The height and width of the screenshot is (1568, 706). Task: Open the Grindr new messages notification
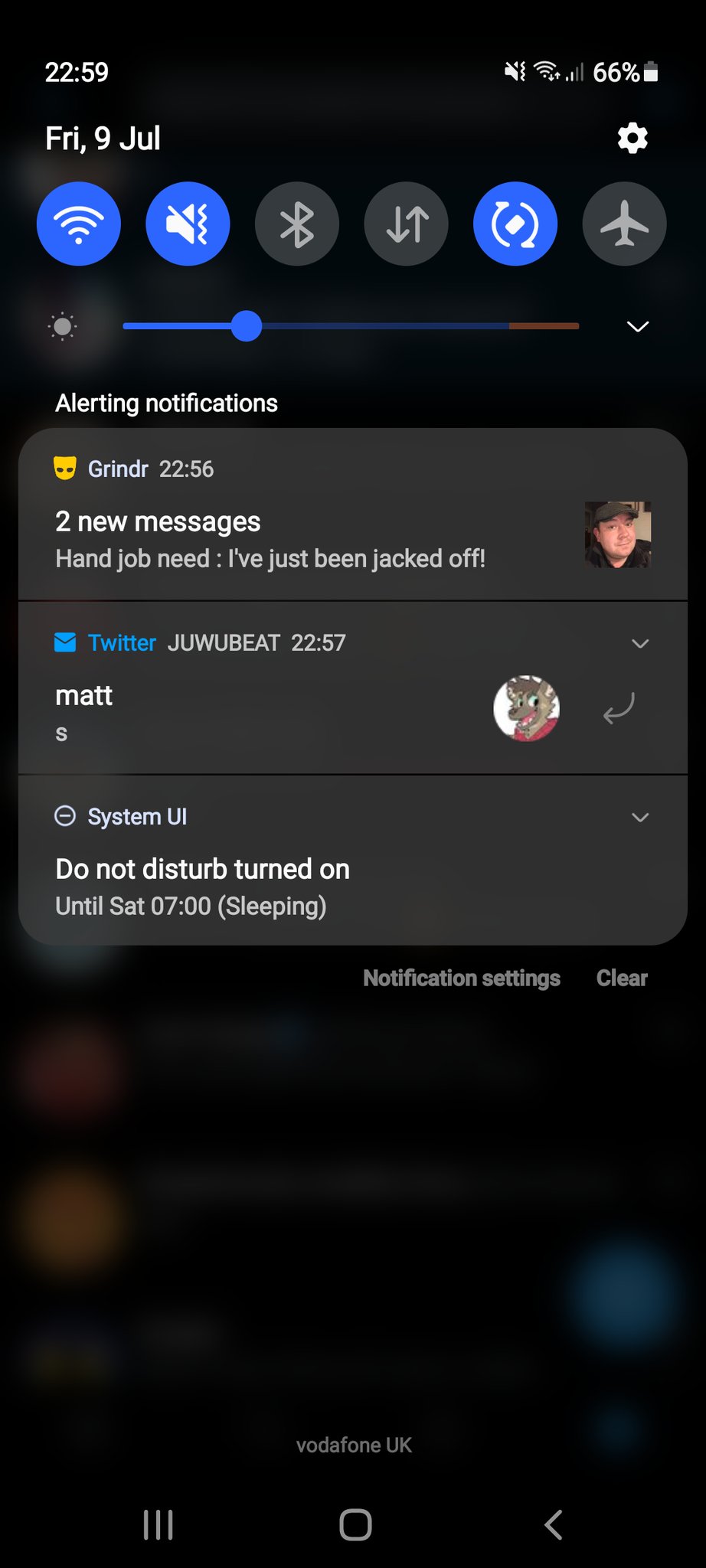click(x=306, y=536)
